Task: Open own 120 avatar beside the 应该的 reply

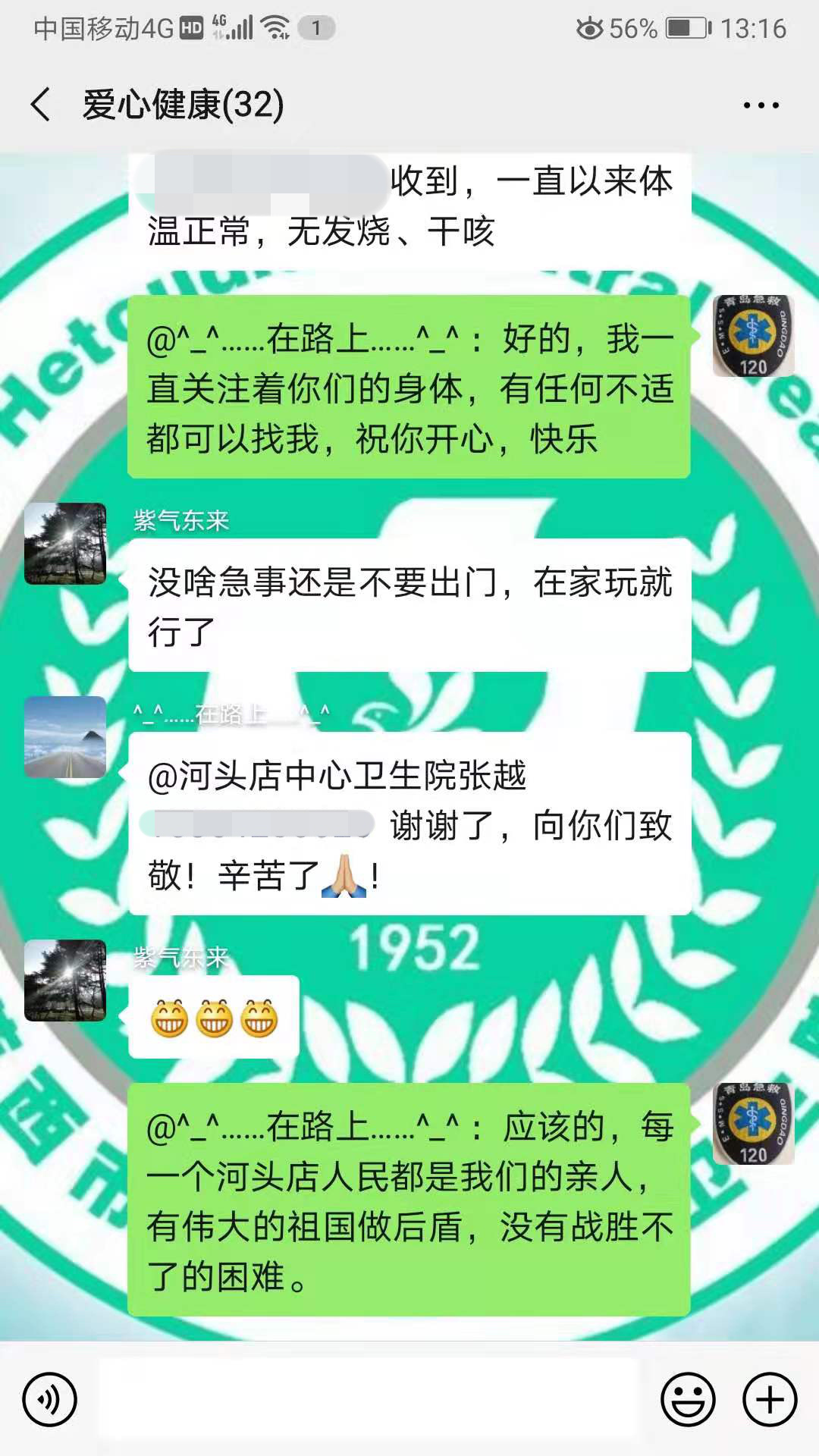Action: point(753,1123)
